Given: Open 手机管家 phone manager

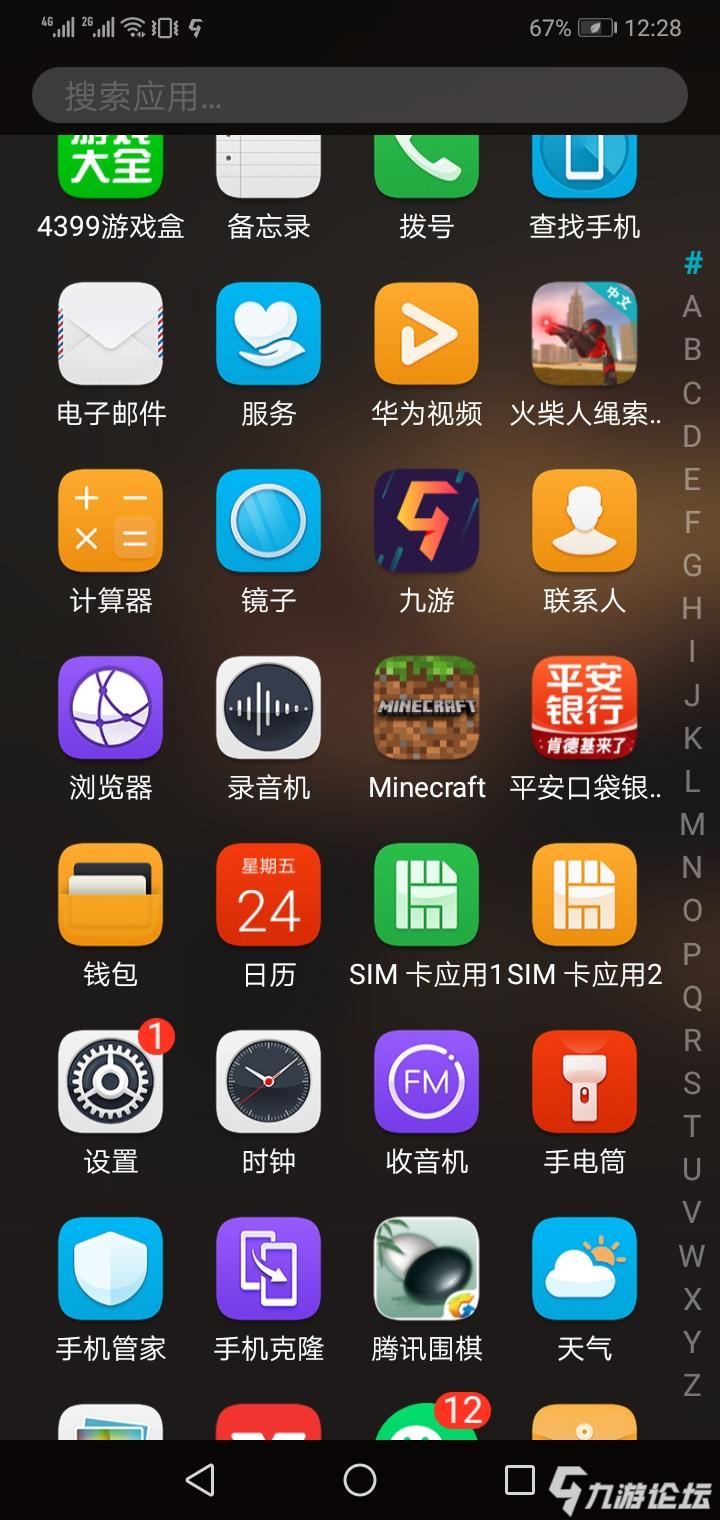Looking at the screenshot, I should click(x=110, y=1270).
